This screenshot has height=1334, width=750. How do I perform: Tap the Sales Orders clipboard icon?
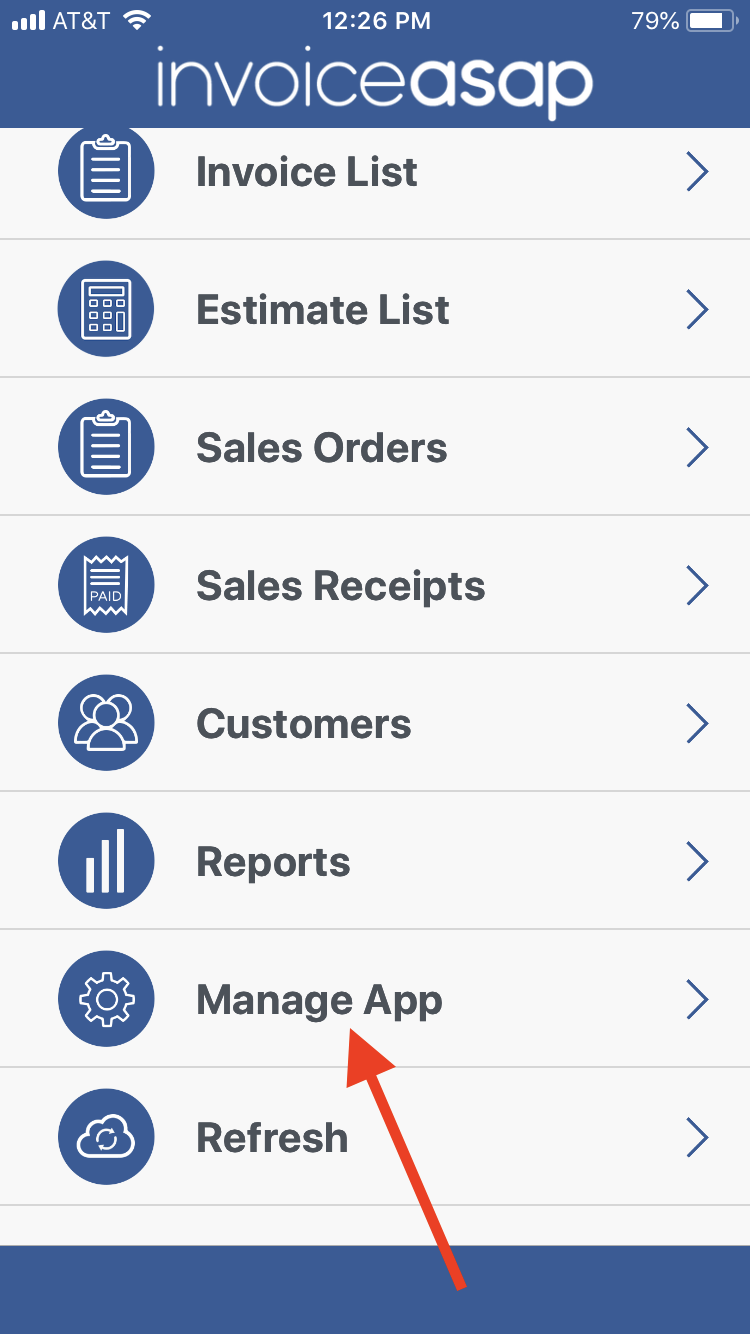[x=106, y=447]
